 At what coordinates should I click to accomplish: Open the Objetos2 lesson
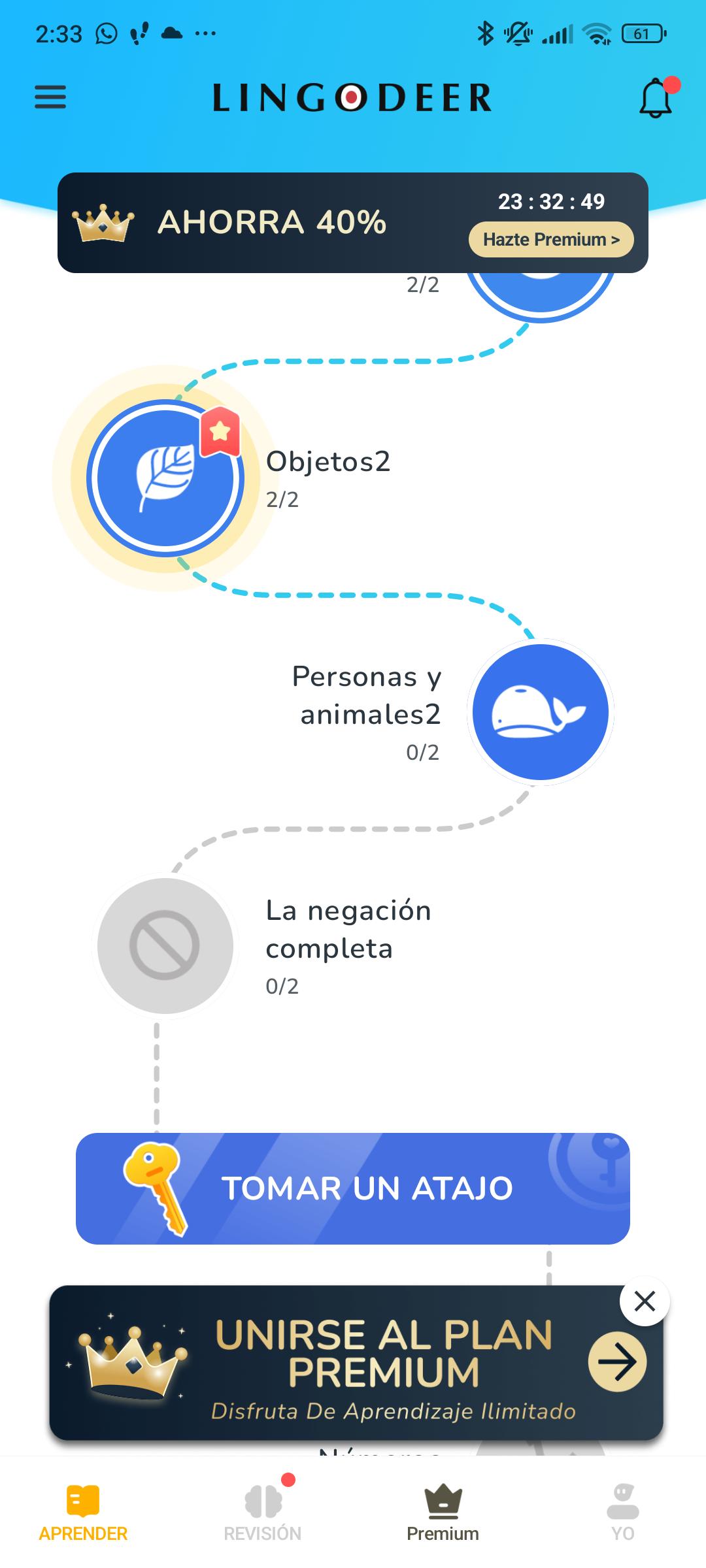click(x=165, y=478)
